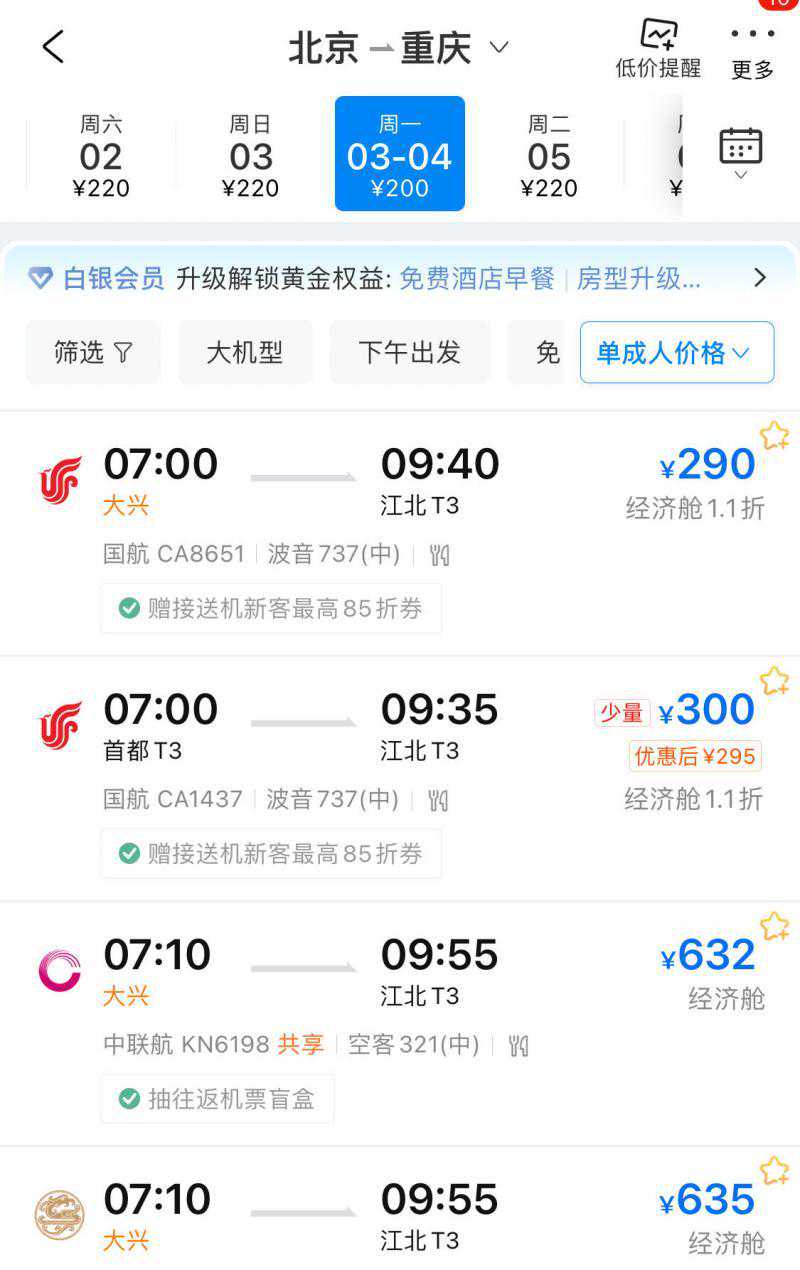This screenshot has width=800, height=1270.
Task: Select the 周二 05 date tab
Action: tap(549, 155)
